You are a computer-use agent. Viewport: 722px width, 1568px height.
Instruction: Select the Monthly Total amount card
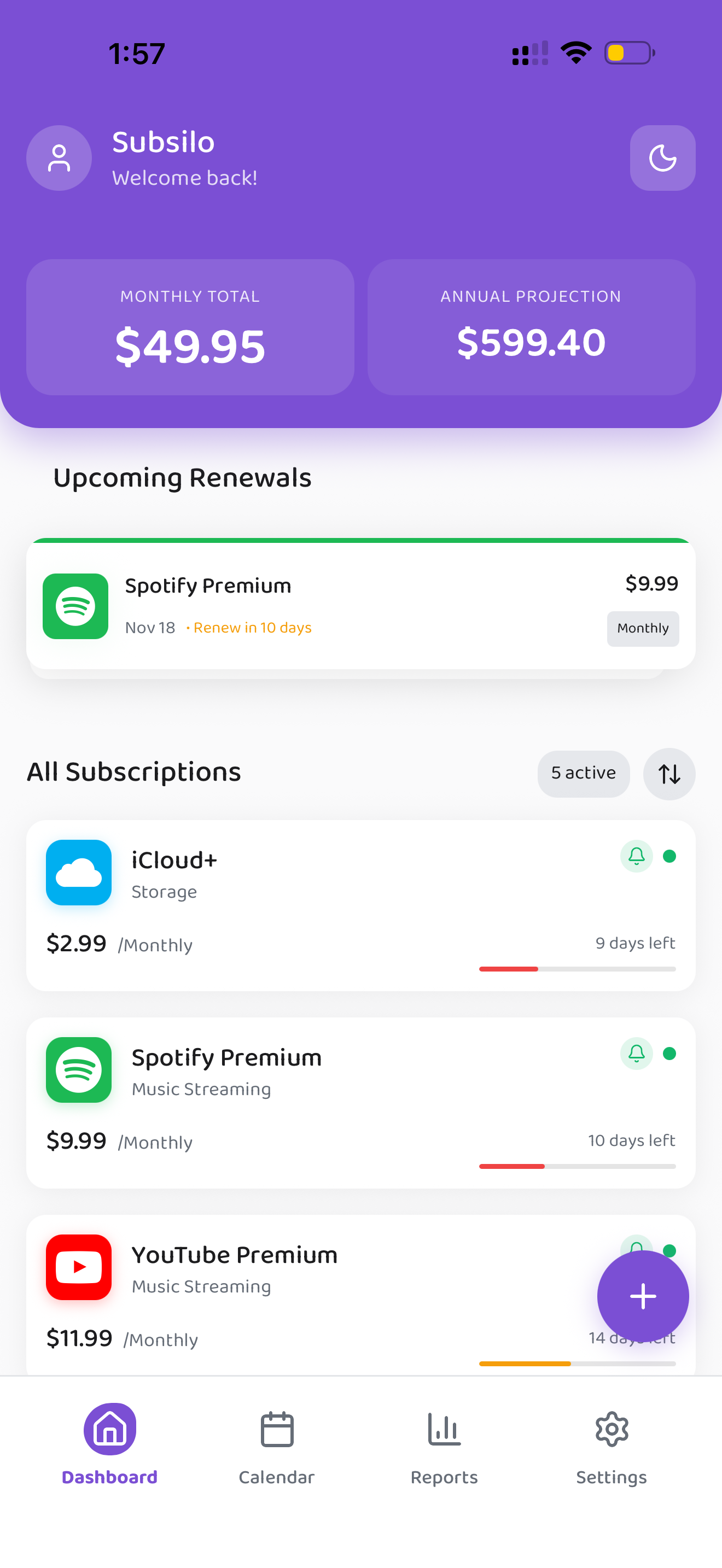(x=190, y=327)
